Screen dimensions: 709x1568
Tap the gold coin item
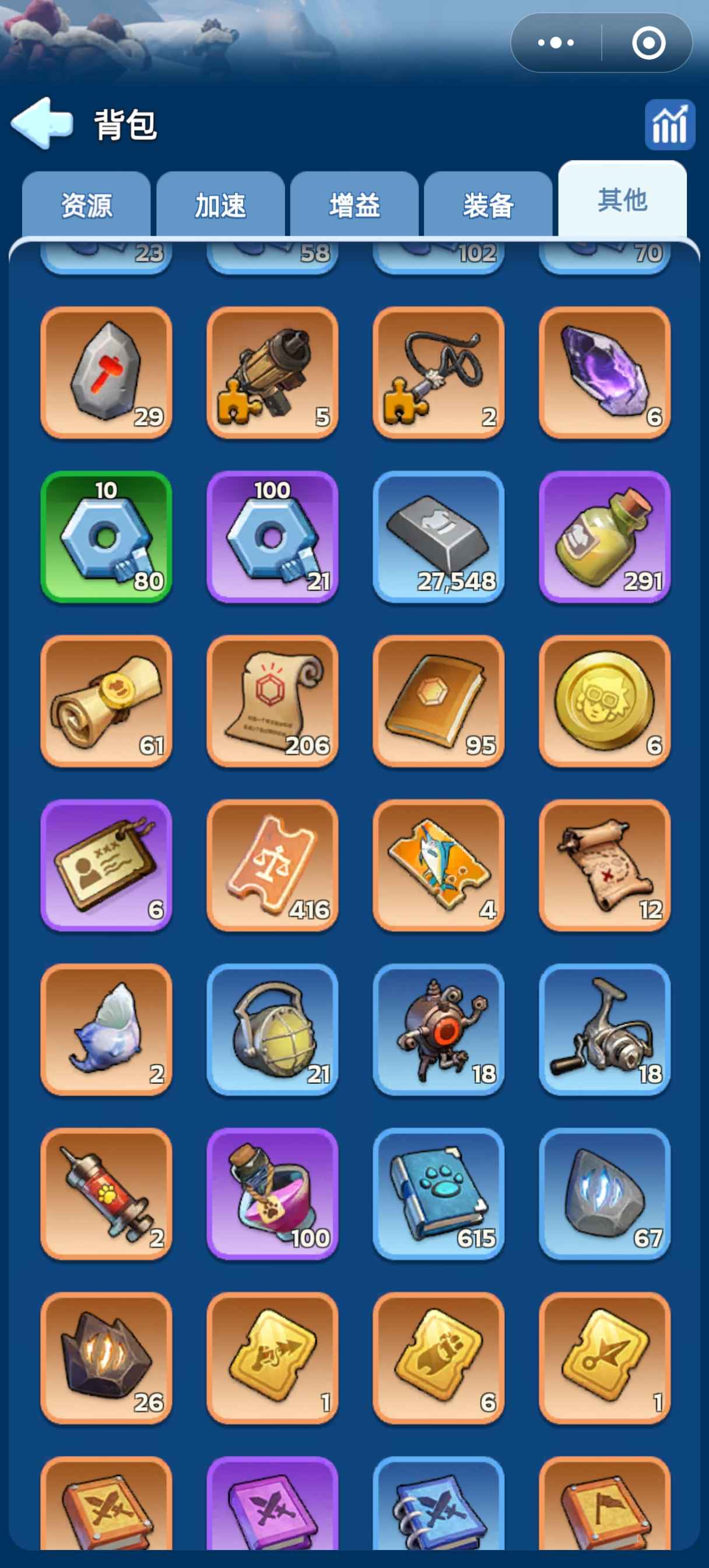604,701
